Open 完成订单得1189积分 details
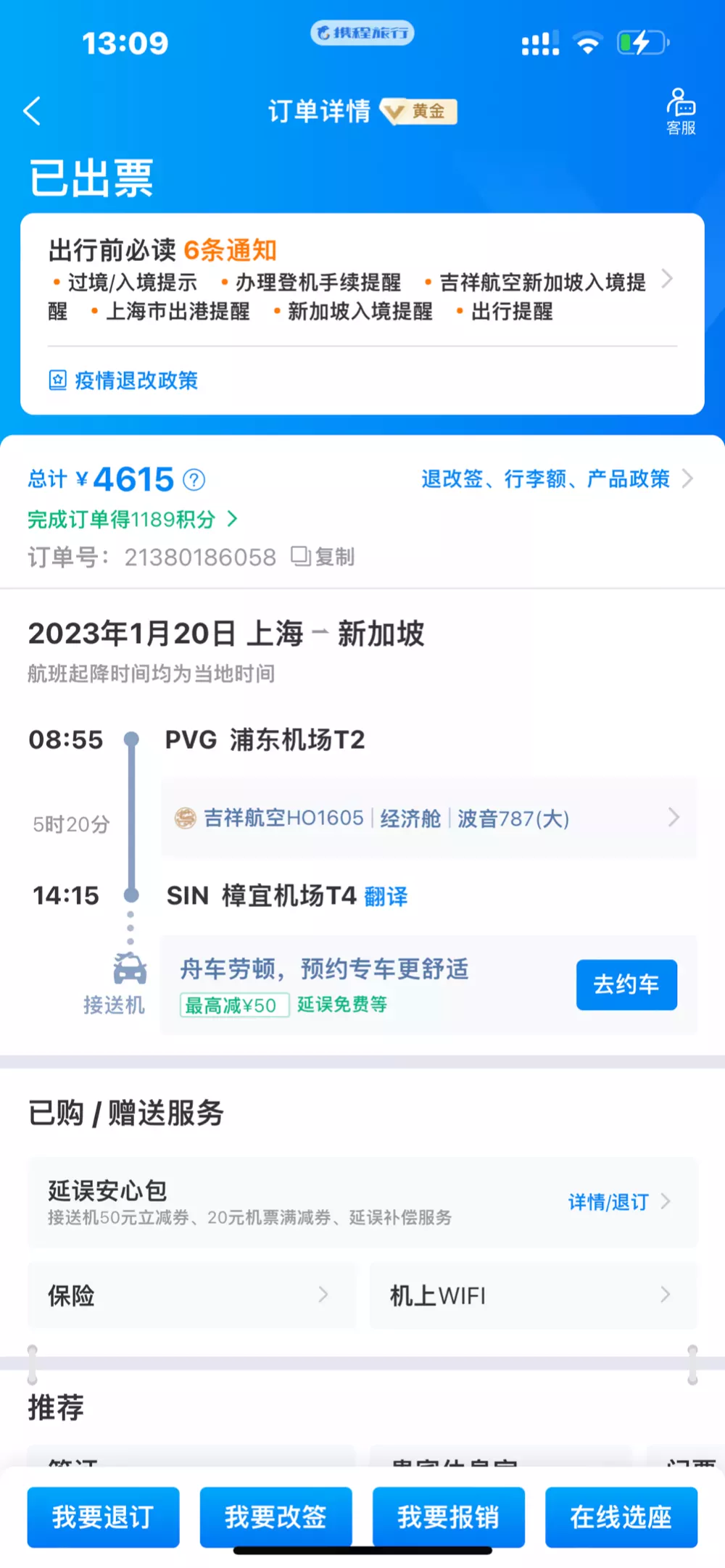 point(133,519)
